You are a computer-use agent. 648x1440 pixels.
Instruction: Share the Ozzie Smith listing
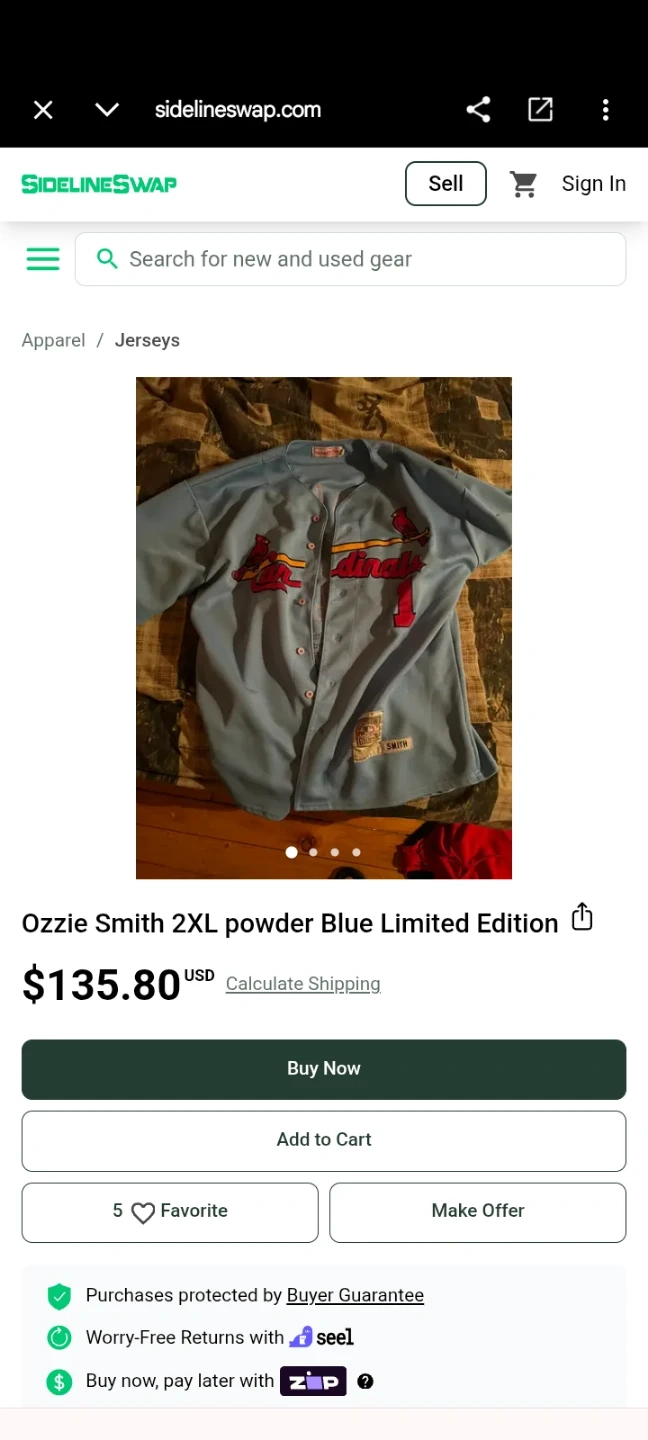pos(582,917)
